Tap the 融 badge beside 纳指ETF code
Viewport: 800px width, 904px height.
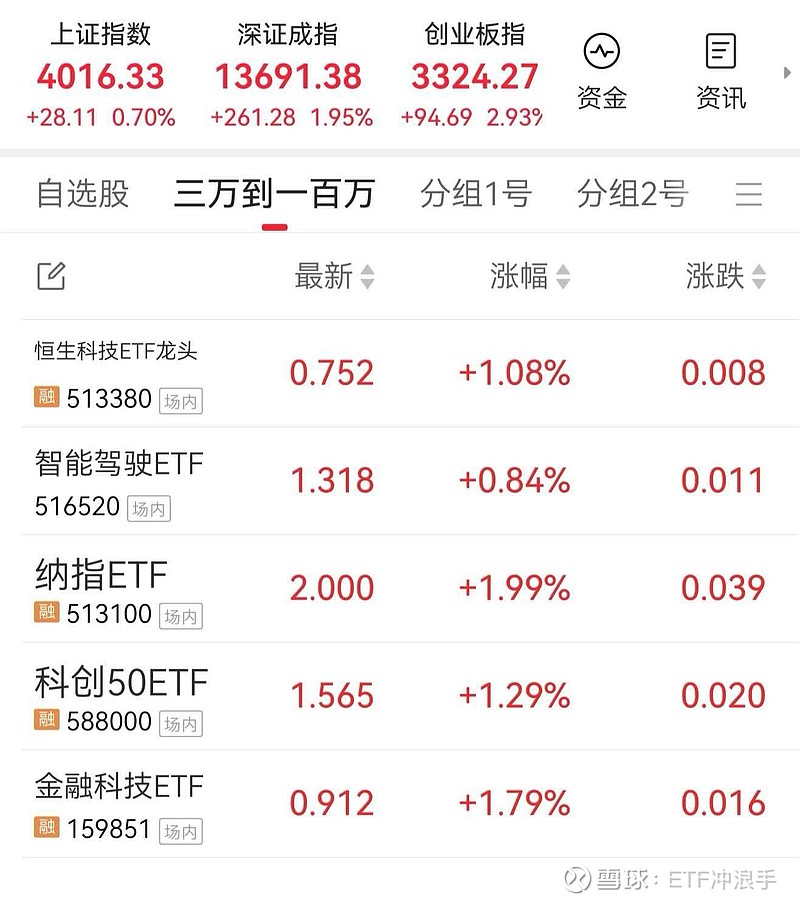pyautogui.click(x=45, y=614)
